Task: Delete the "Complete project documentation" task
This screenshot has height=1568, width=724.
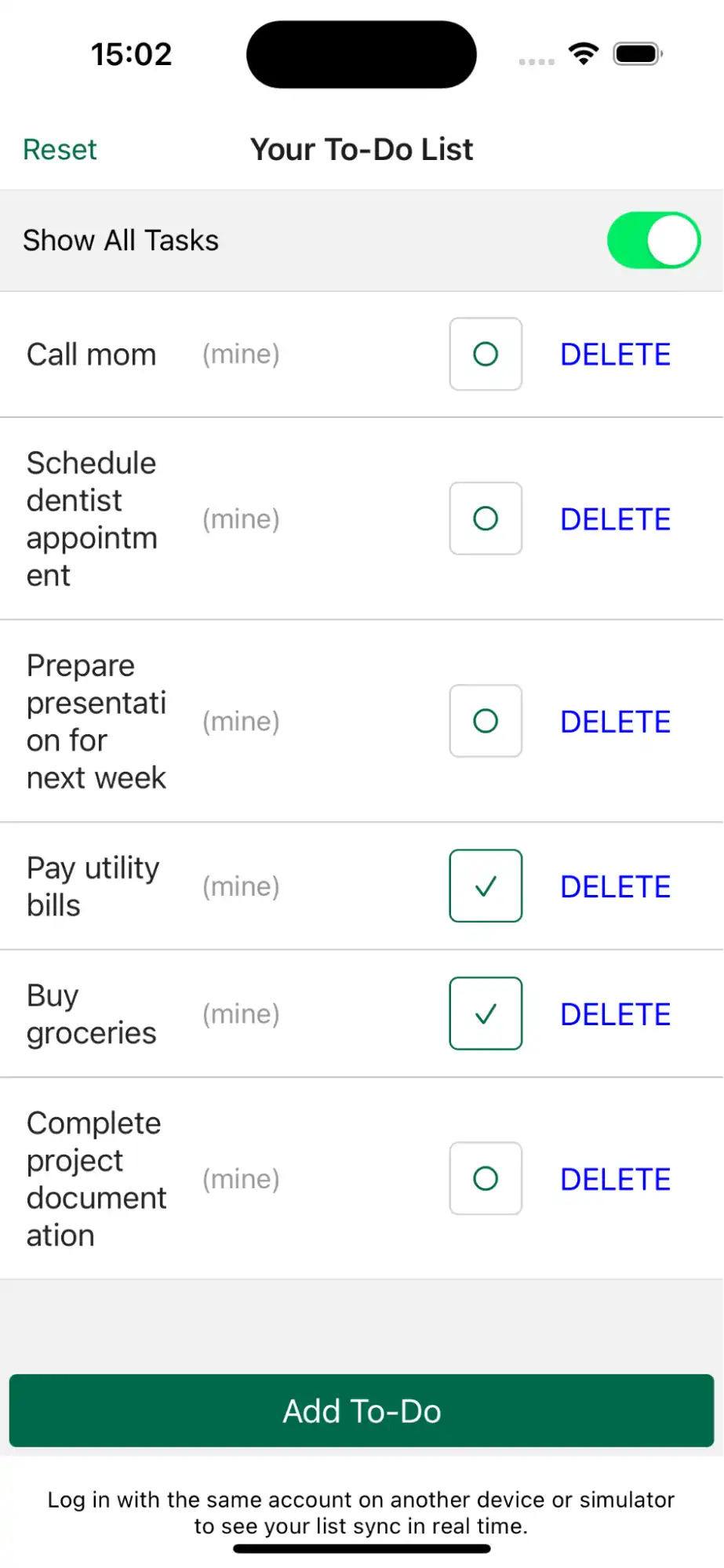Action: click(x=615, y=1179)
